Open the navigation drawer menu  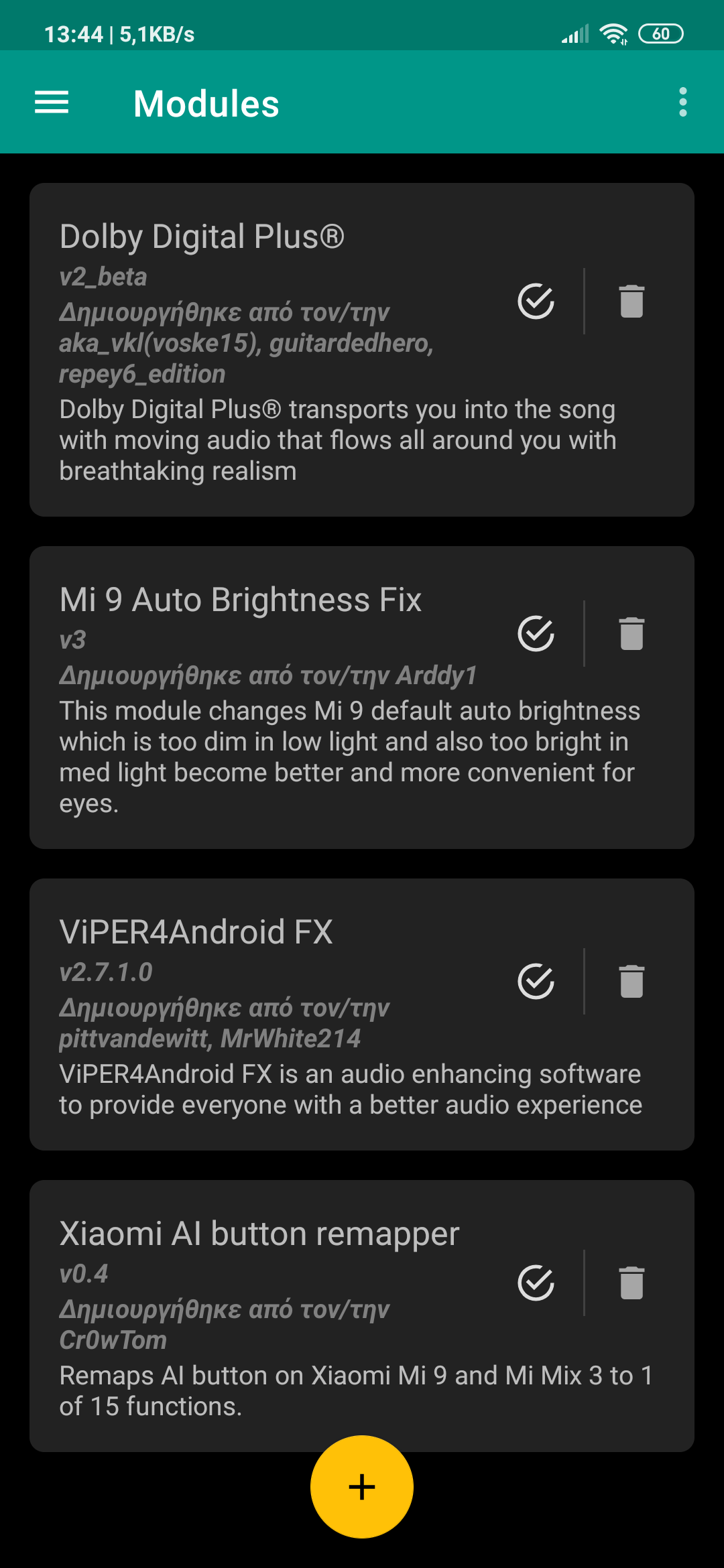[52, 103]
